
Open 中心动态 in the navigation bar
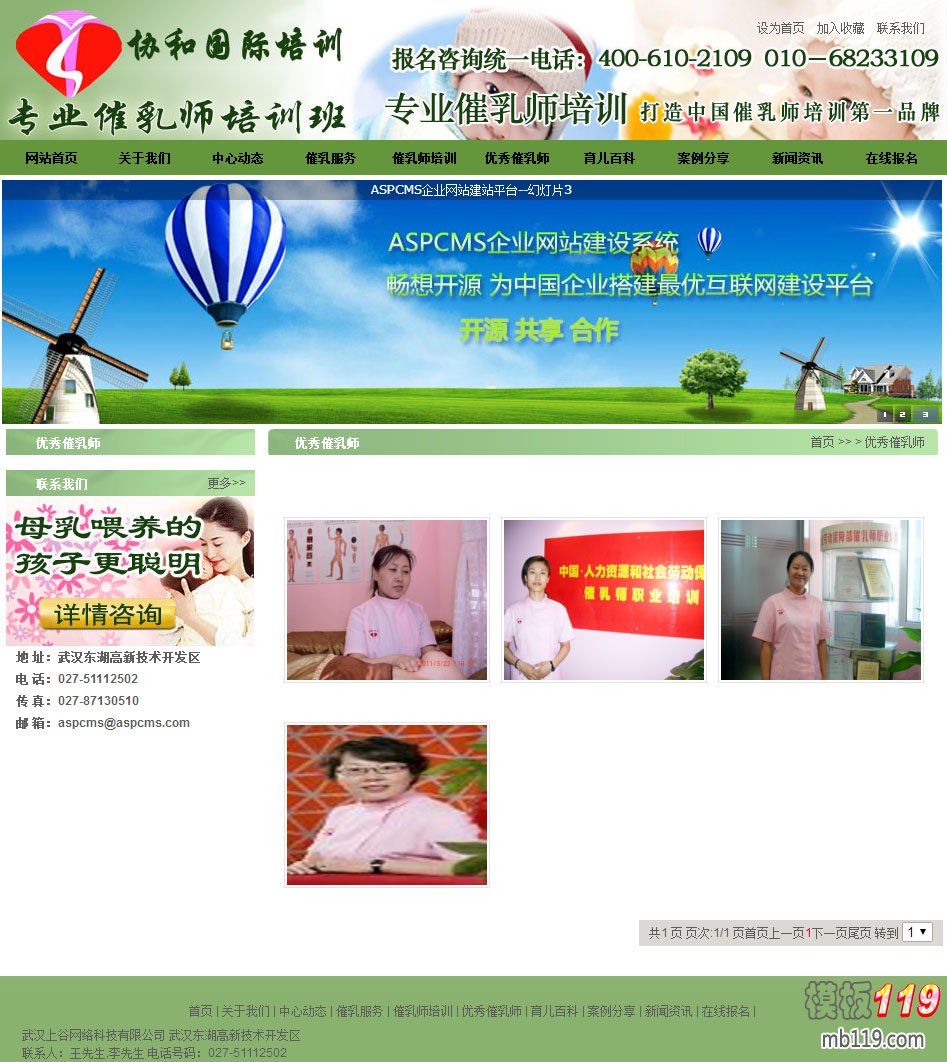tap(237, 158)
